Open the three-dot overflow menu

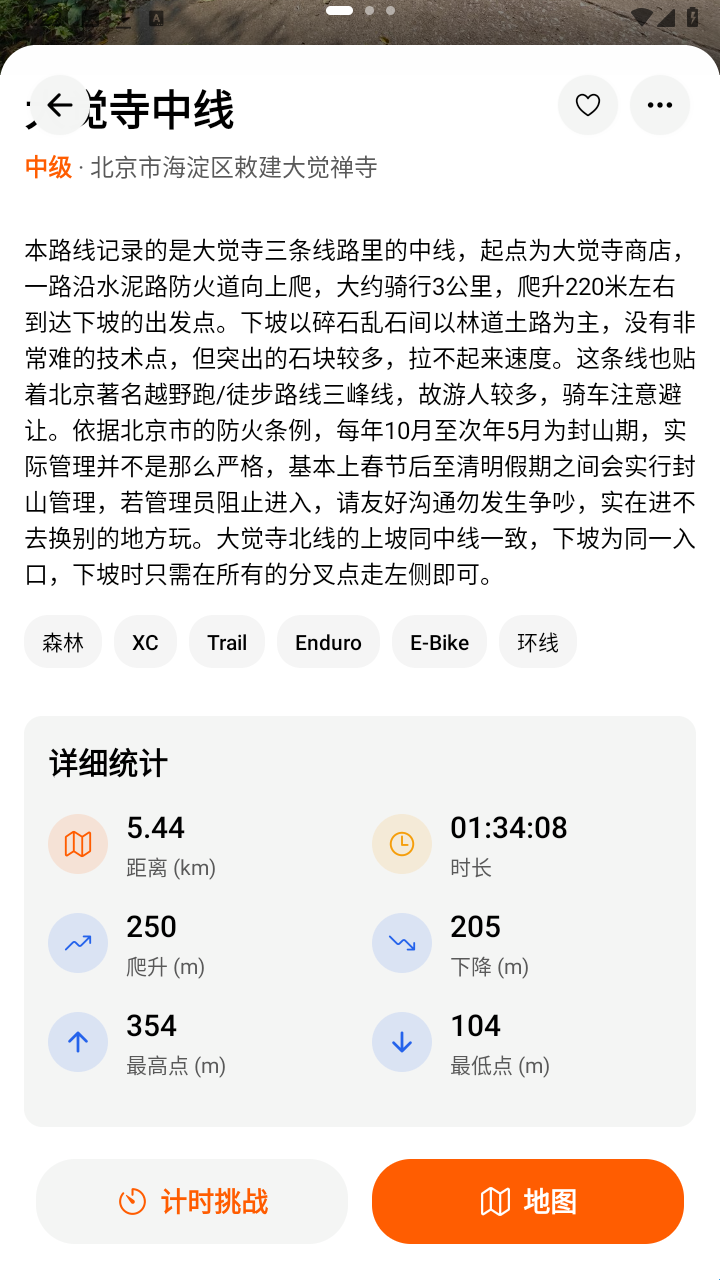coord(660,105)
